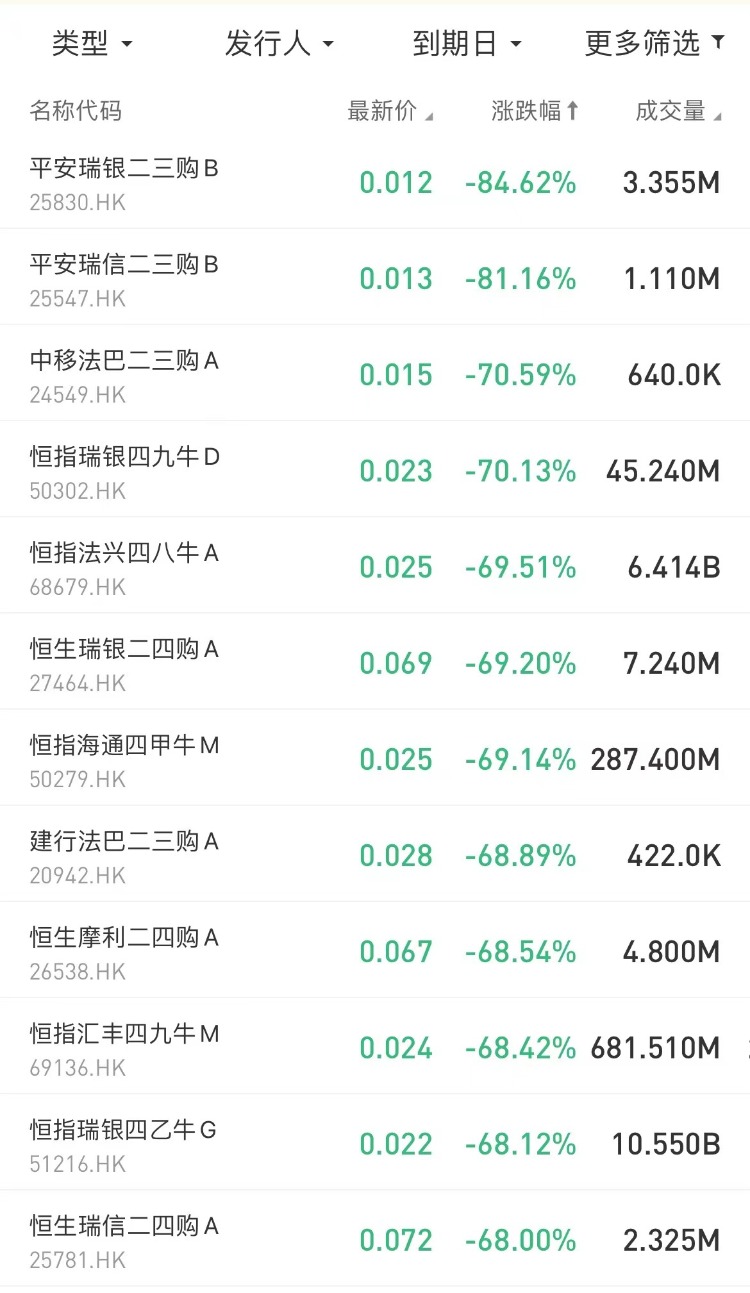
Task: Open the 类型 dropdown filter
Action: tap(92, 44)
